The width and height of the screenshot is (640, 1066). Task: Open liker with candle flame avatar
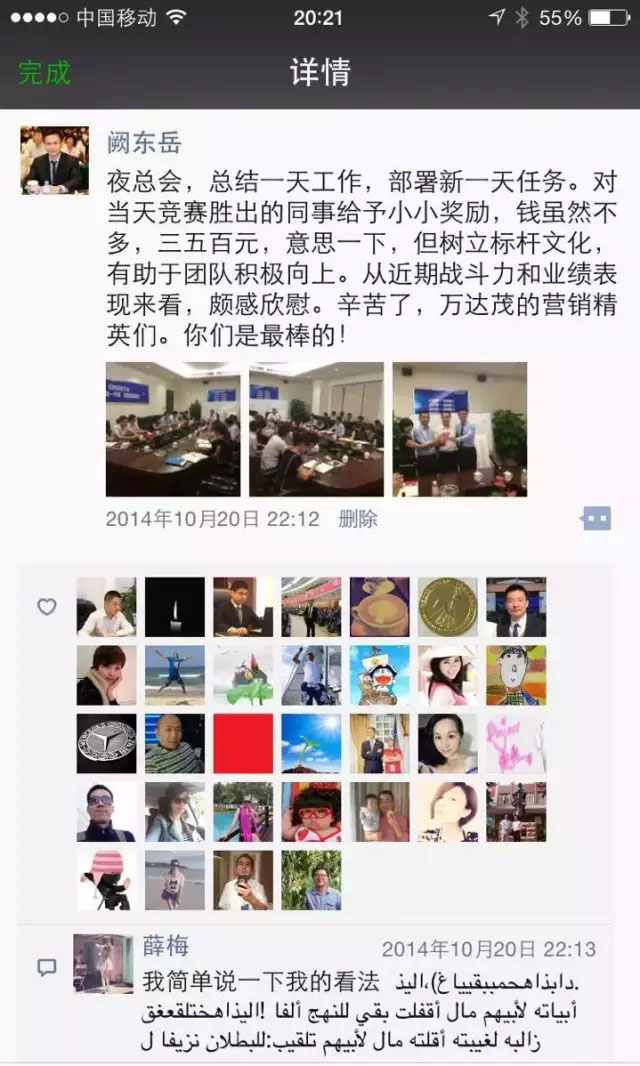point(174,607)
